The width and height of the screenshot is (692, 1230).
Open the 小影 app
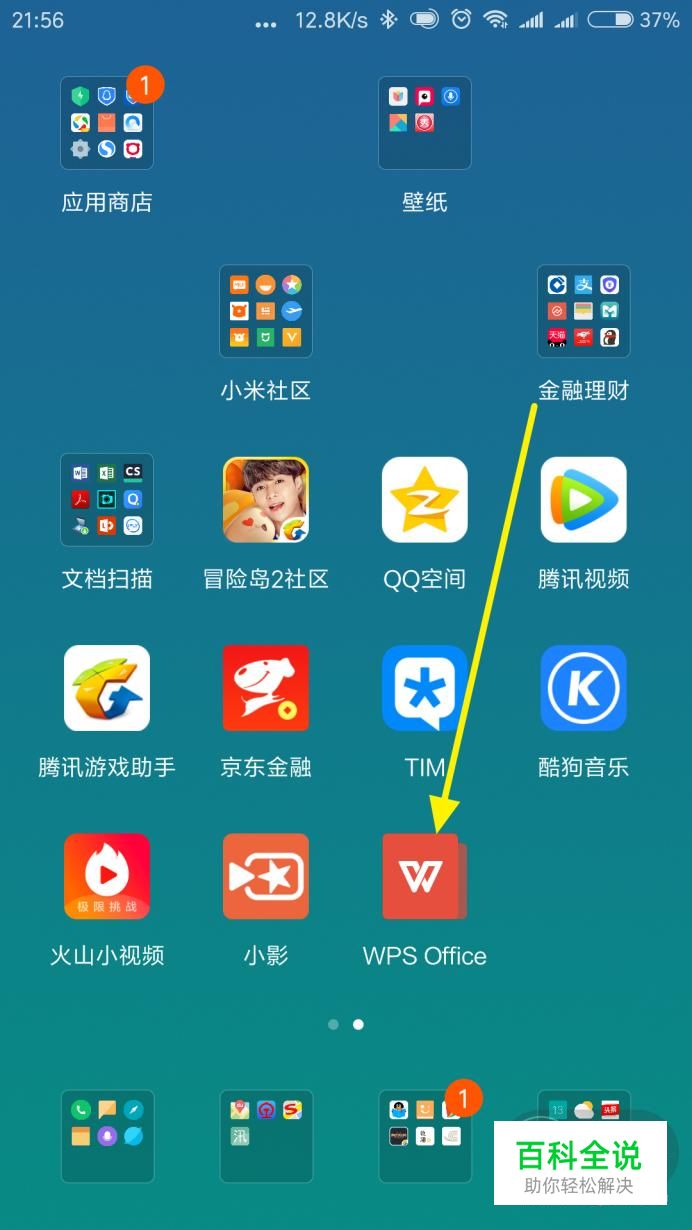(266, 876)
